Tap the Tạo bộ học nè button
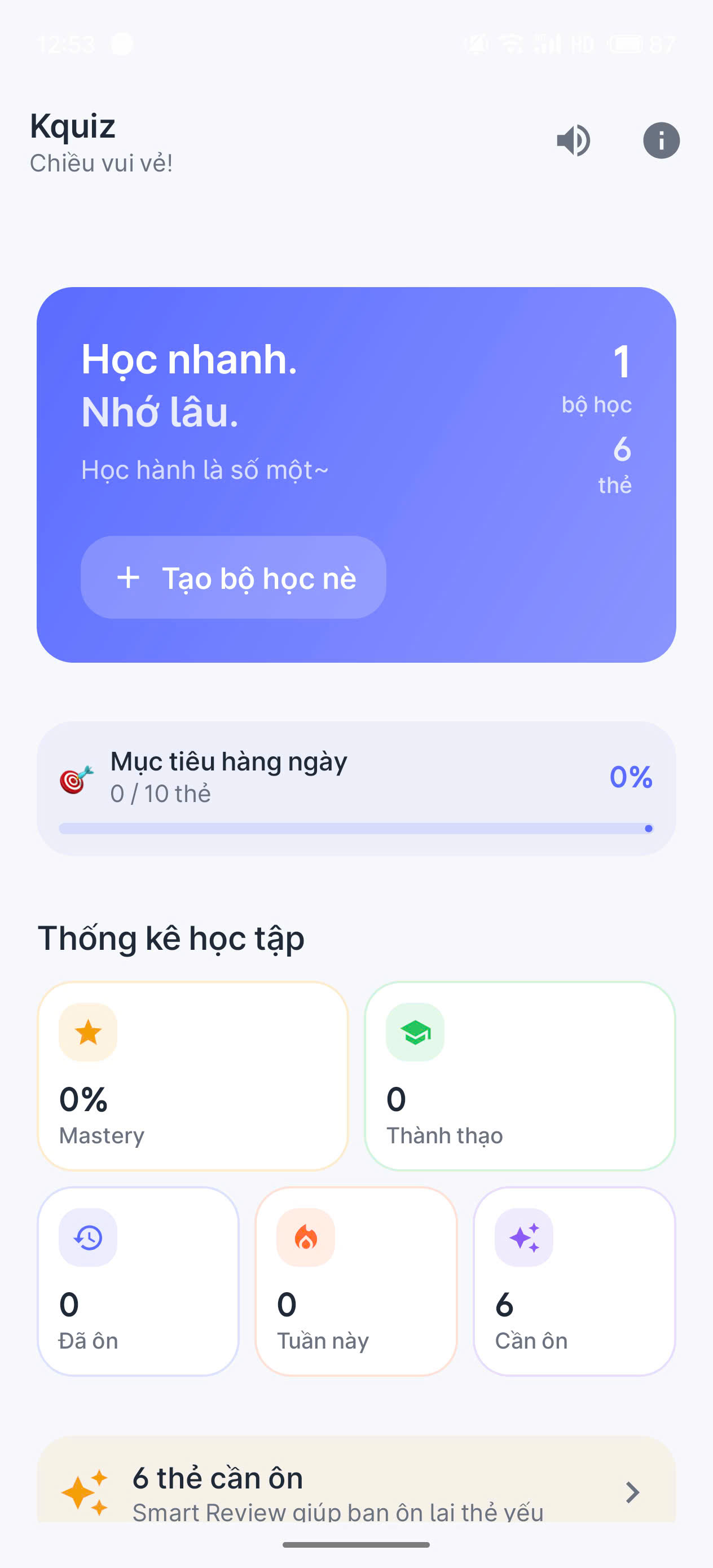The height and width of the screenshot is (1568, 713). pos(233,577)
